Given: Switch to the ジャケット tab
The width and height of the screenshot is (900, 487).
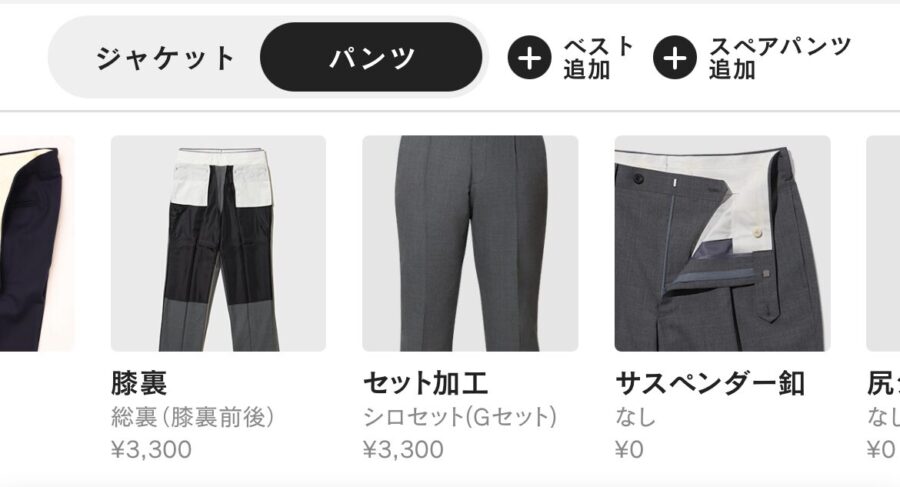Looking at the screenshot, I should click(x=165, y=58).
